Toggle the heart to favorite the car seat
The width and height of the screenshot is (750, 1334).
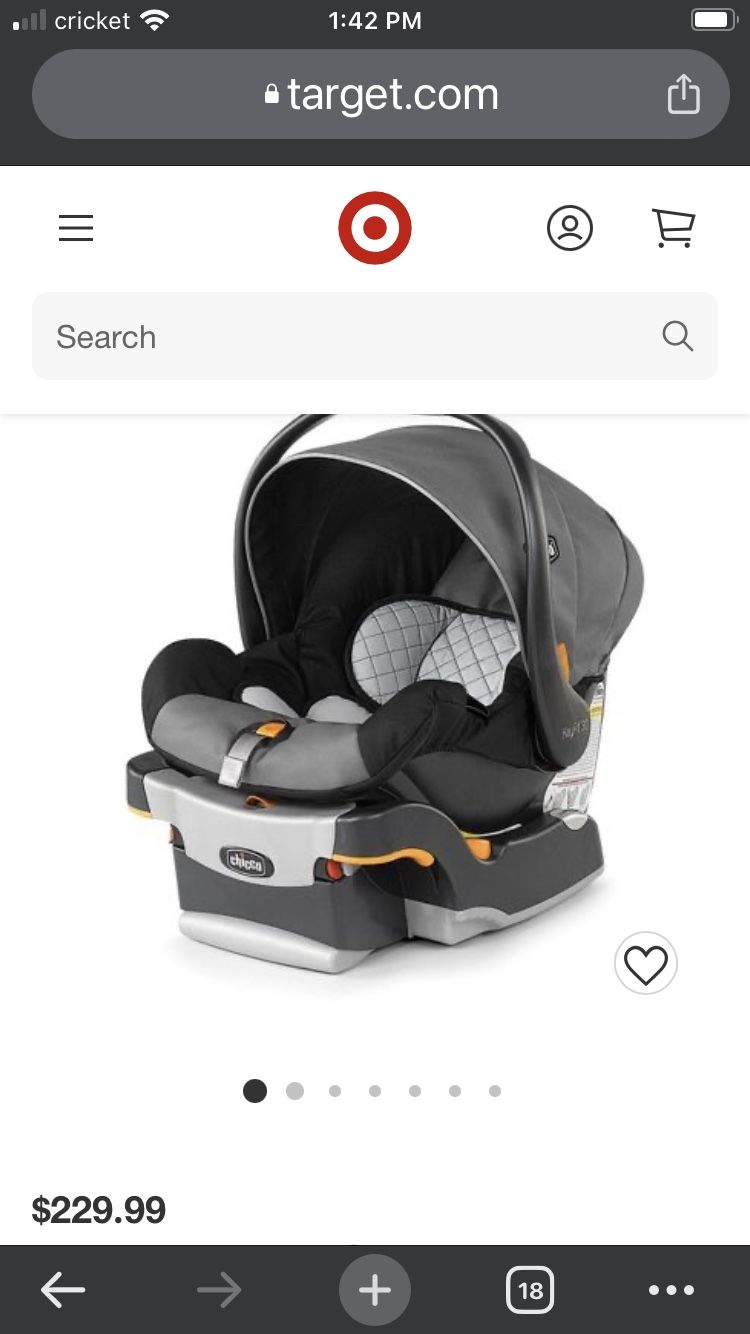point(646,963)
